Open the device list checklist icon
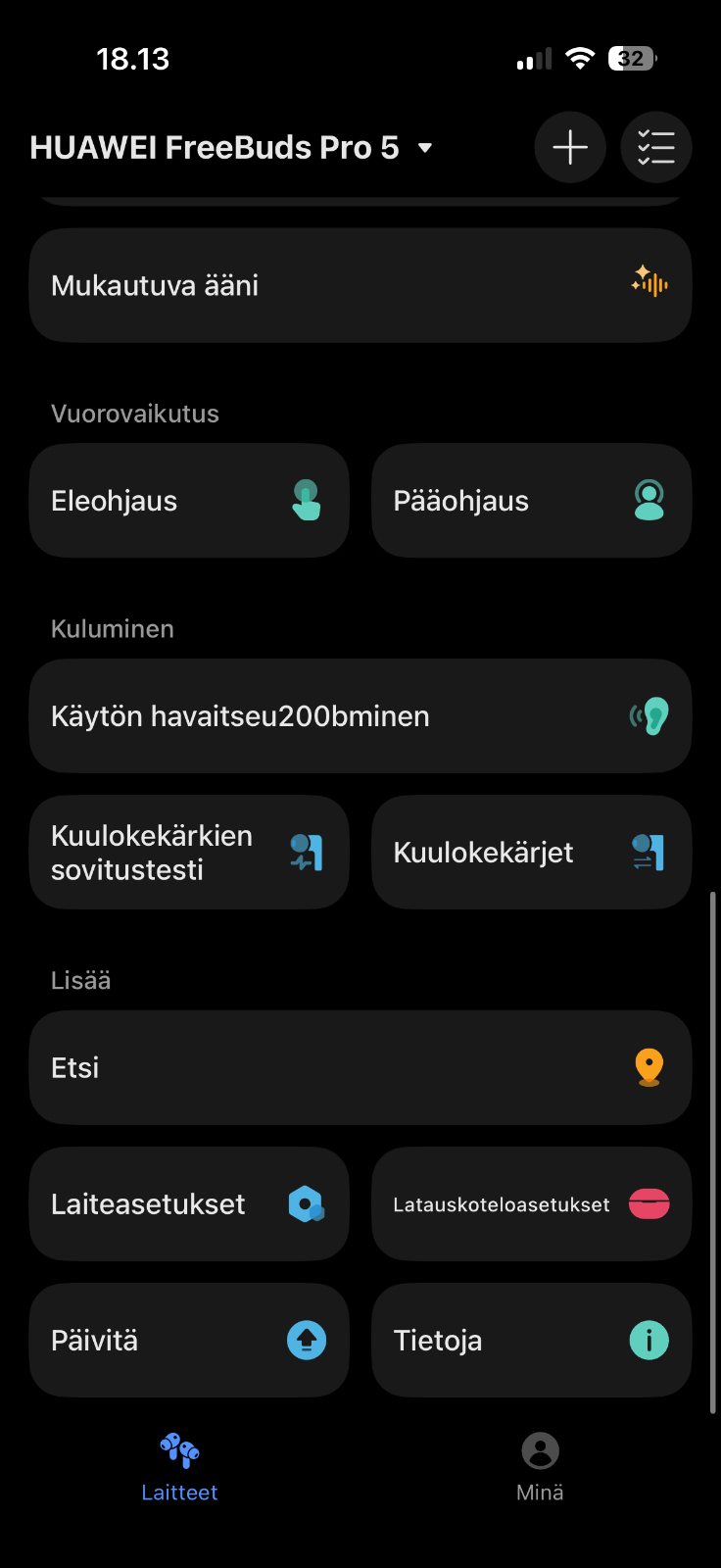Screen dimensions: 721x1568 pyautogui.click(x=656, y=148)
